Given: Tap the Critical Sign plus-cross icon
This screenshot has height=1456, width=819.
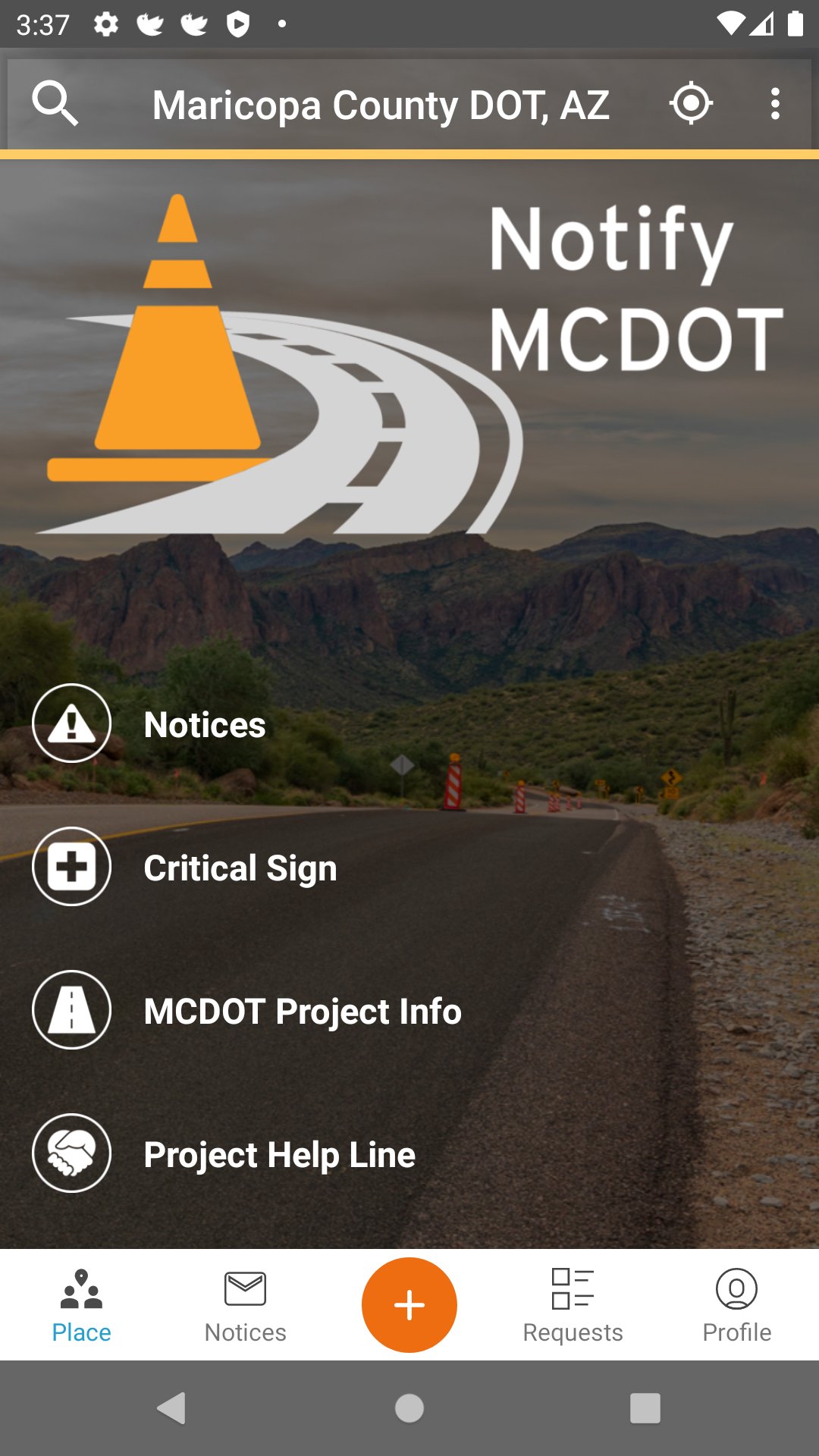Looking at the screenshot, I should tap(71, 866).
